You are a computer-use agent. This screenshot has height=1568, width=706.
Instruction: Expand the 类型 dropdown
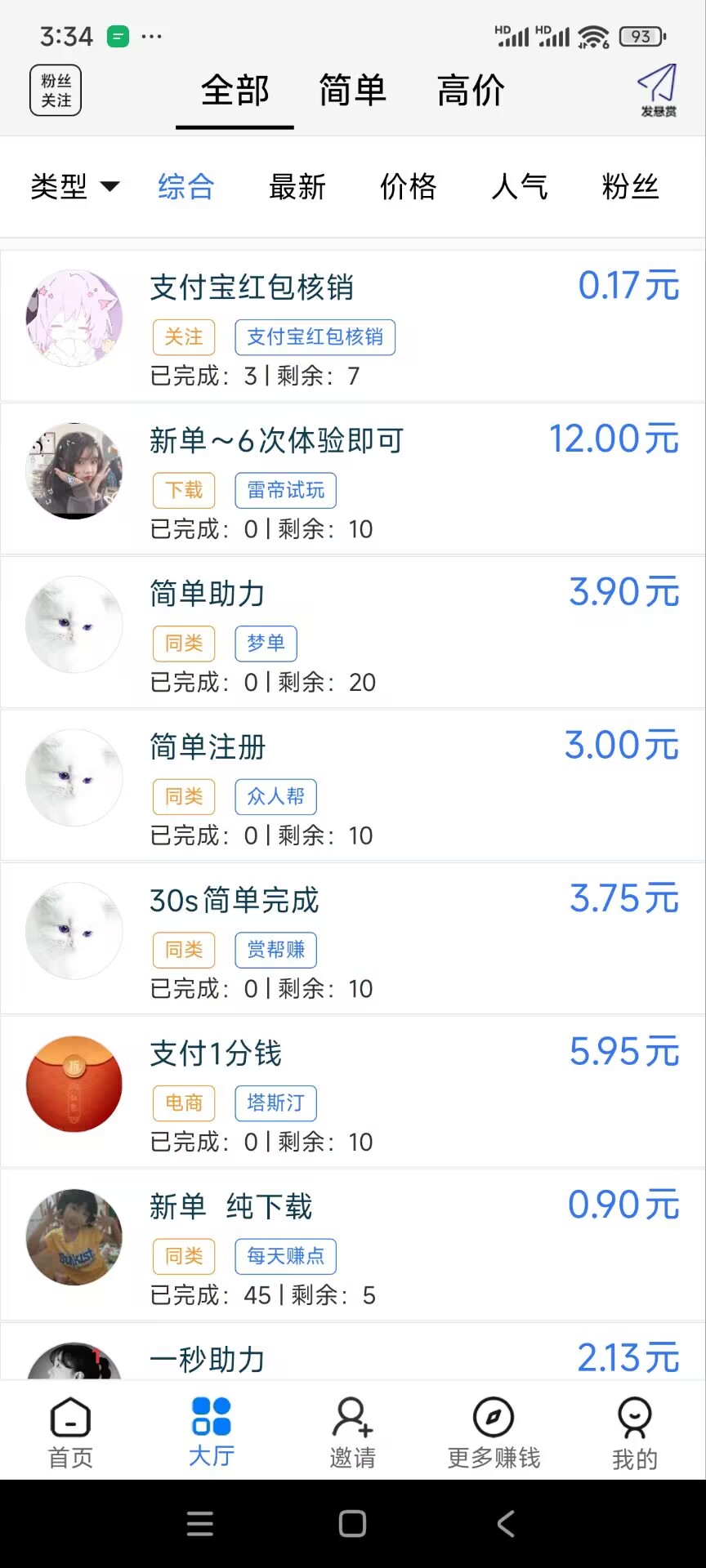click(74, 187)
